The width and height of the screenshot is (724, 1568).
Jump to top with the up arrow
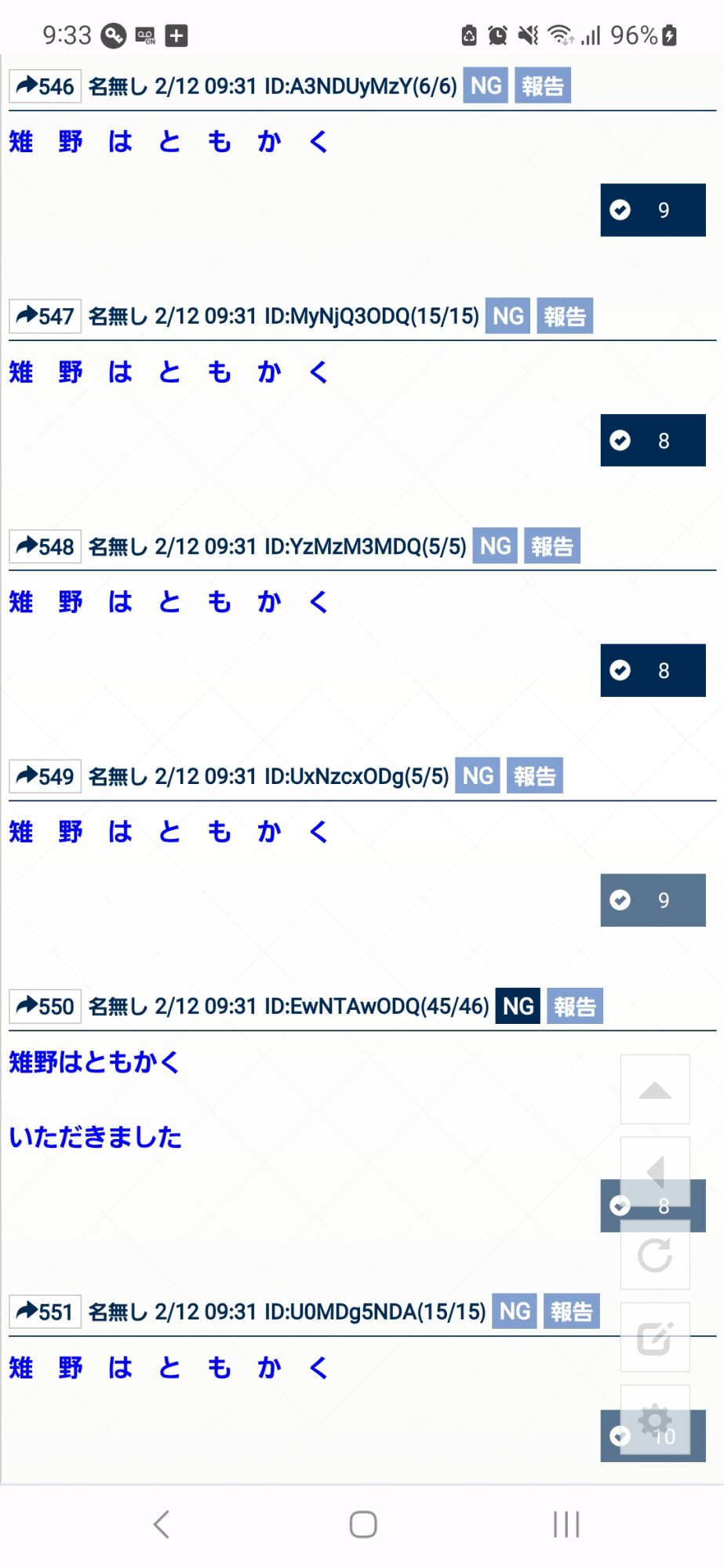pyautogui.click(x=655, y=1090)
